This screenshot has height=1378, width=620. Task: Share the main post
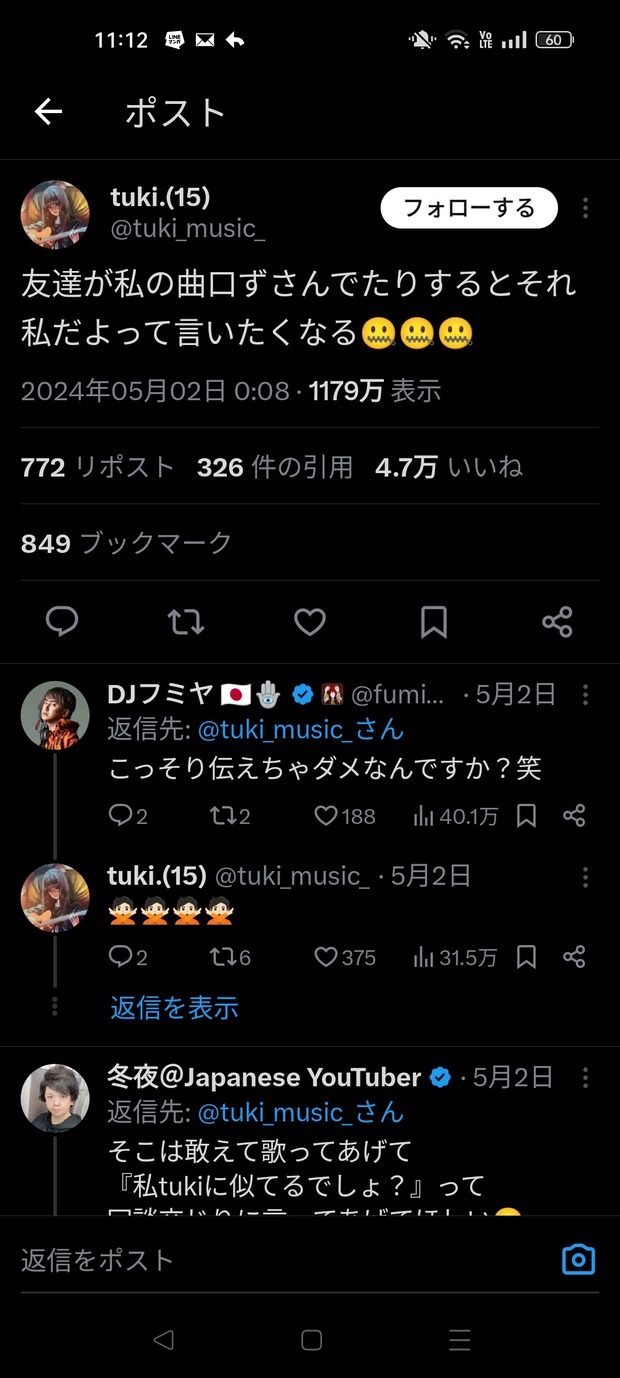click(557, 622)
